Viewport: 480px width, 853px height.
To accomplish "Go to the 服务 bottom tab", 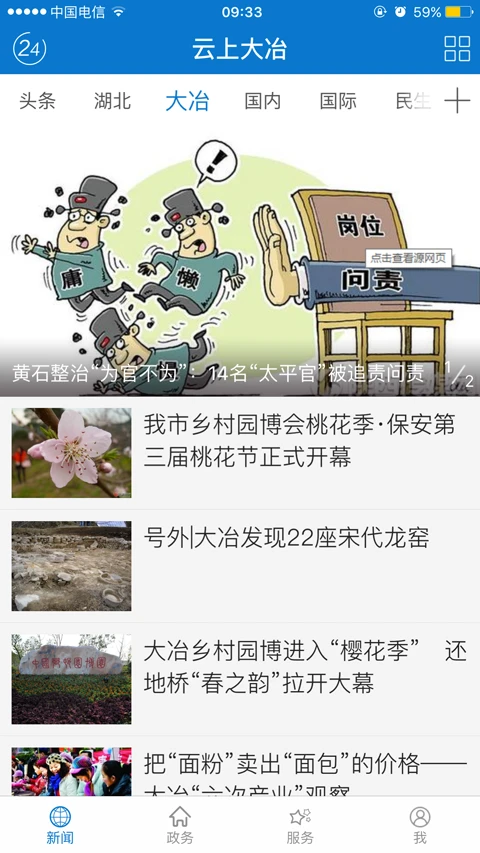I will [300, 825].
